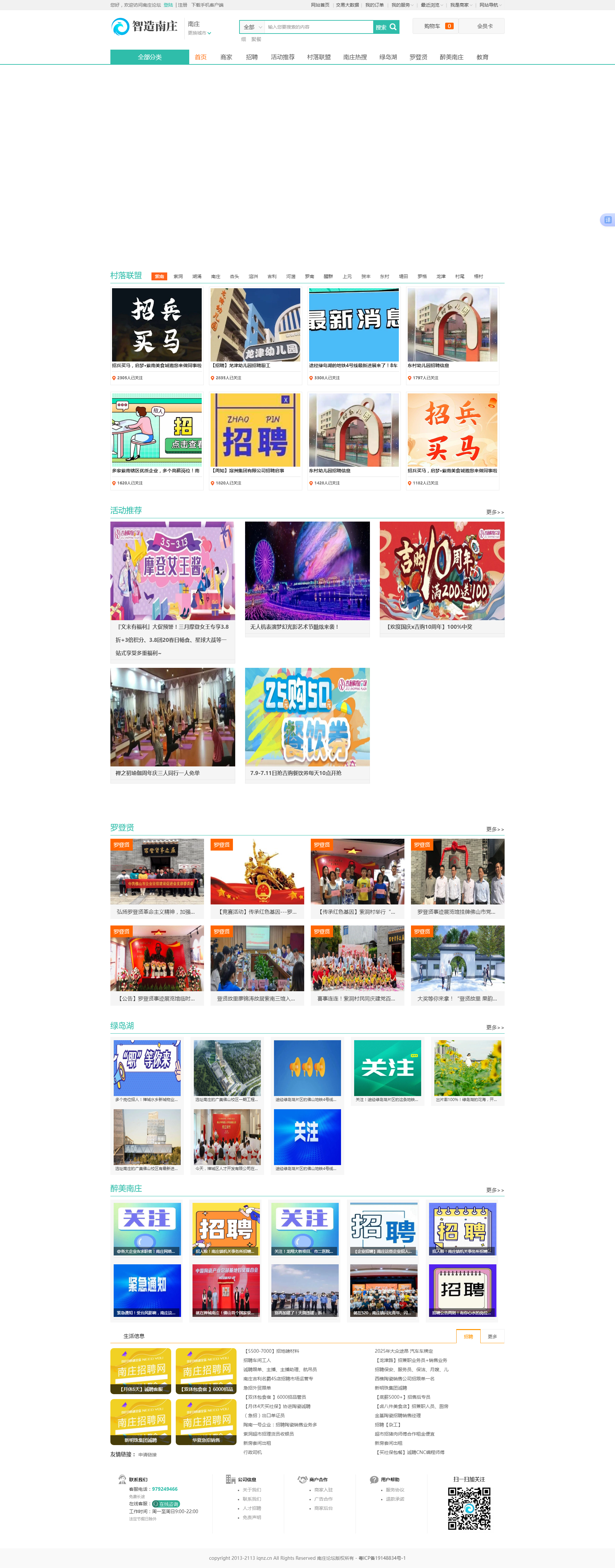The height and width of the screenshot is (1568, 615).
Task: Tap the 搜索 search button
Action: [x=386, y=27]
